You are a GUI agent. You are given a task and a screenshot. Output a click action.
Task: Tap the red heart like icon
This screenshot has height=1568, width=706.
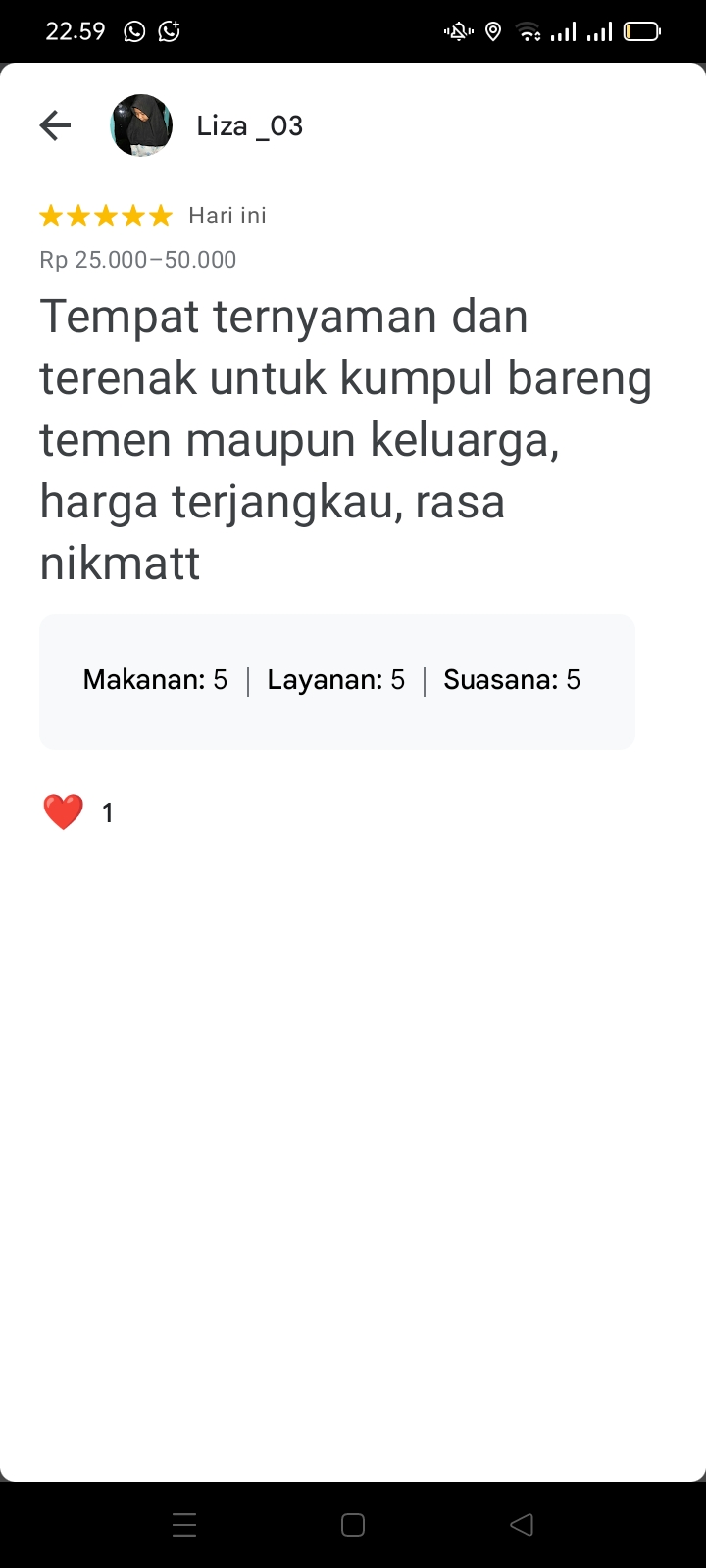[64, 812]
